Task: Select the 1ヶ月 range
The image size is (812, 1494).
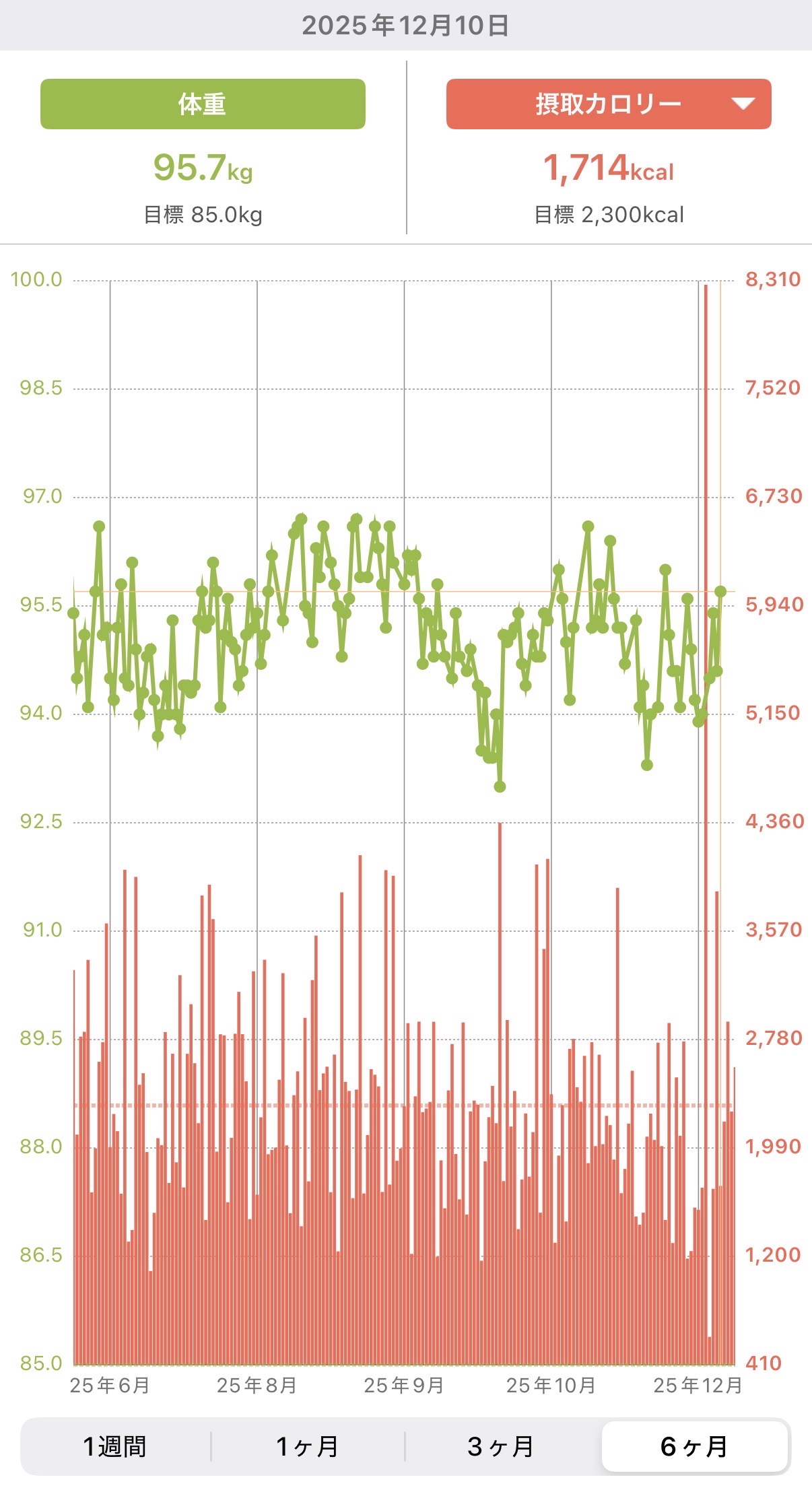Action: (307, 1446)
